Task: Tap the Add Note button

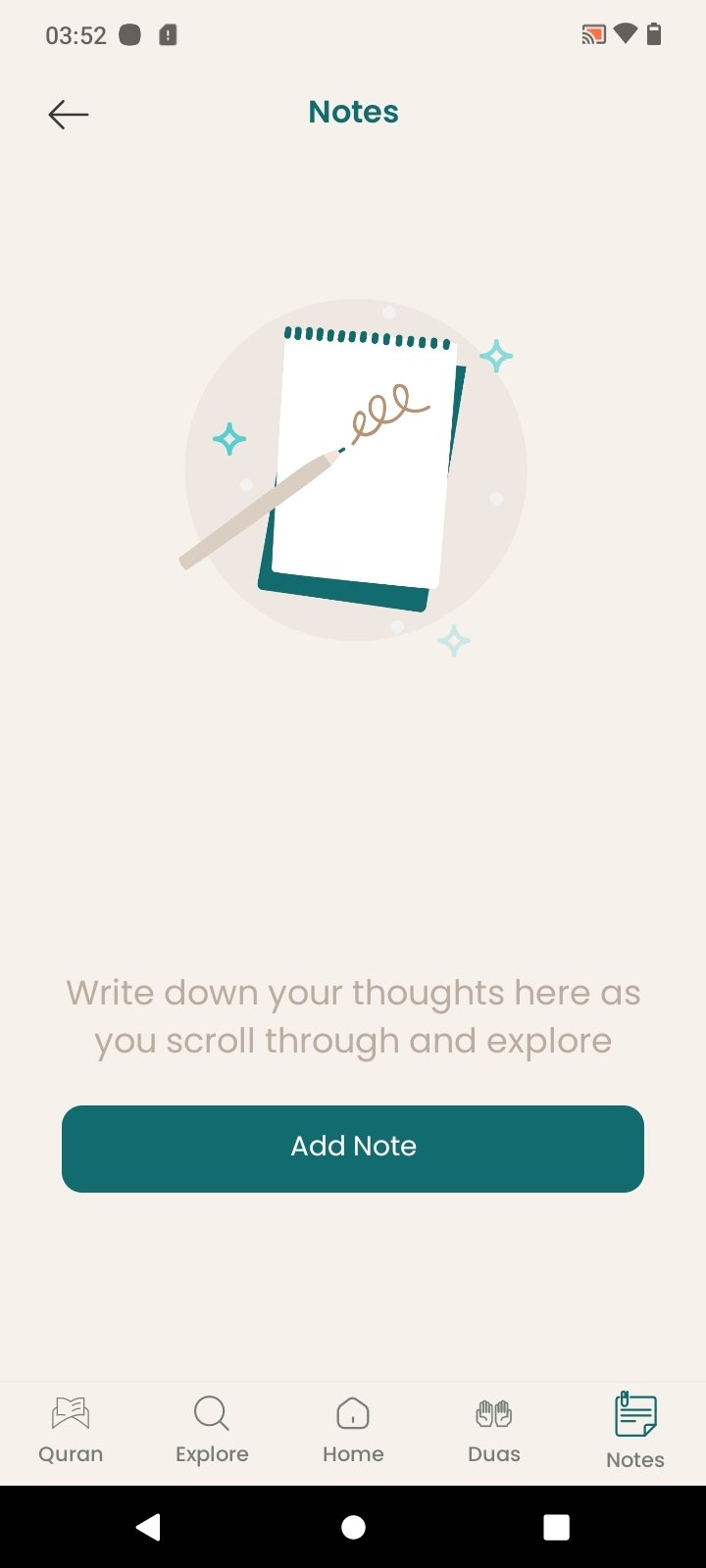Action: (x=353, y=1149)
